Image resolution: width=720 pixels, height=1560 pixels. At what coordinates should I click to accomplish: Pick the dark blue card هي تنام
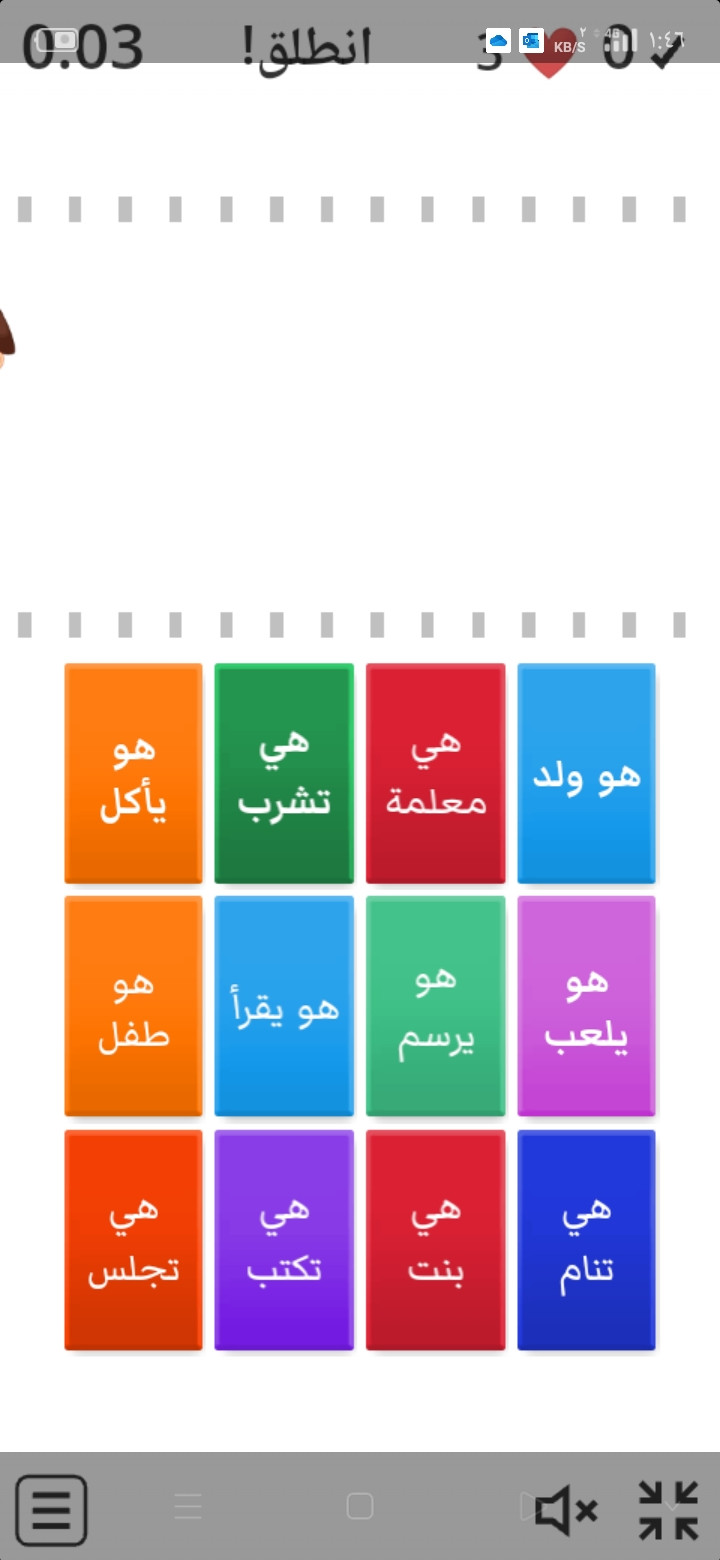point(587,1240)
